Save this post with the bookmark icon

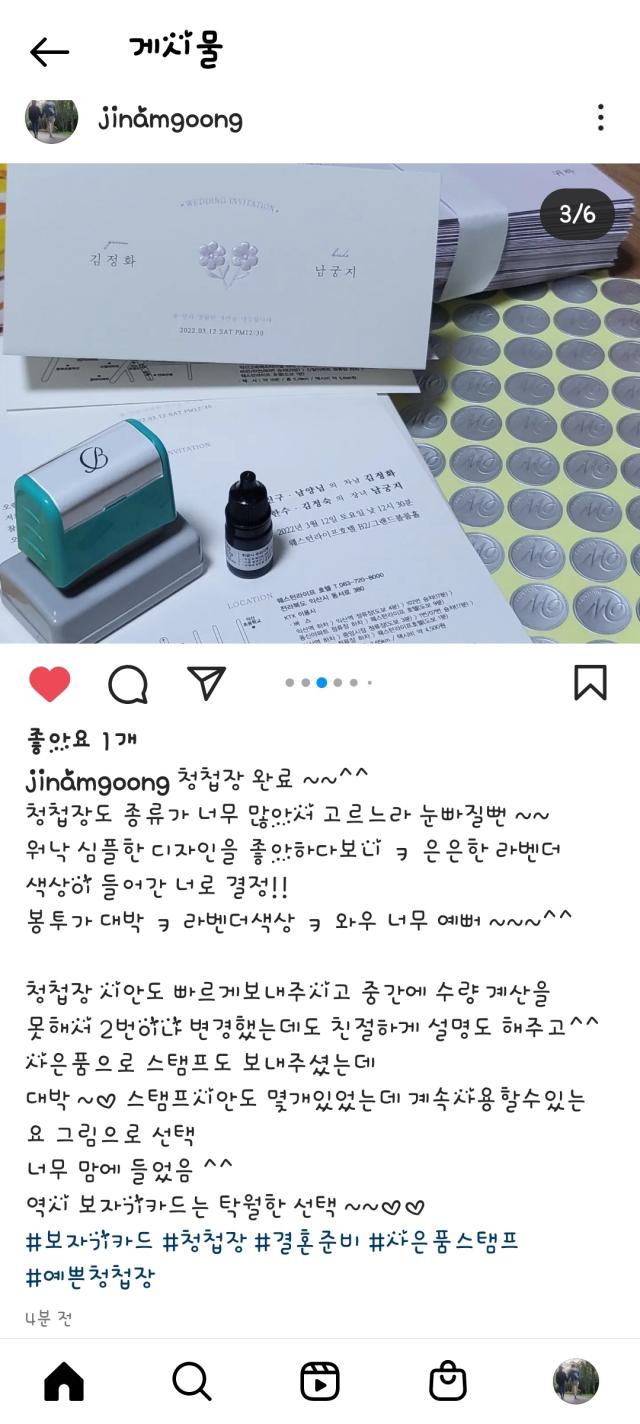(590, 682)
